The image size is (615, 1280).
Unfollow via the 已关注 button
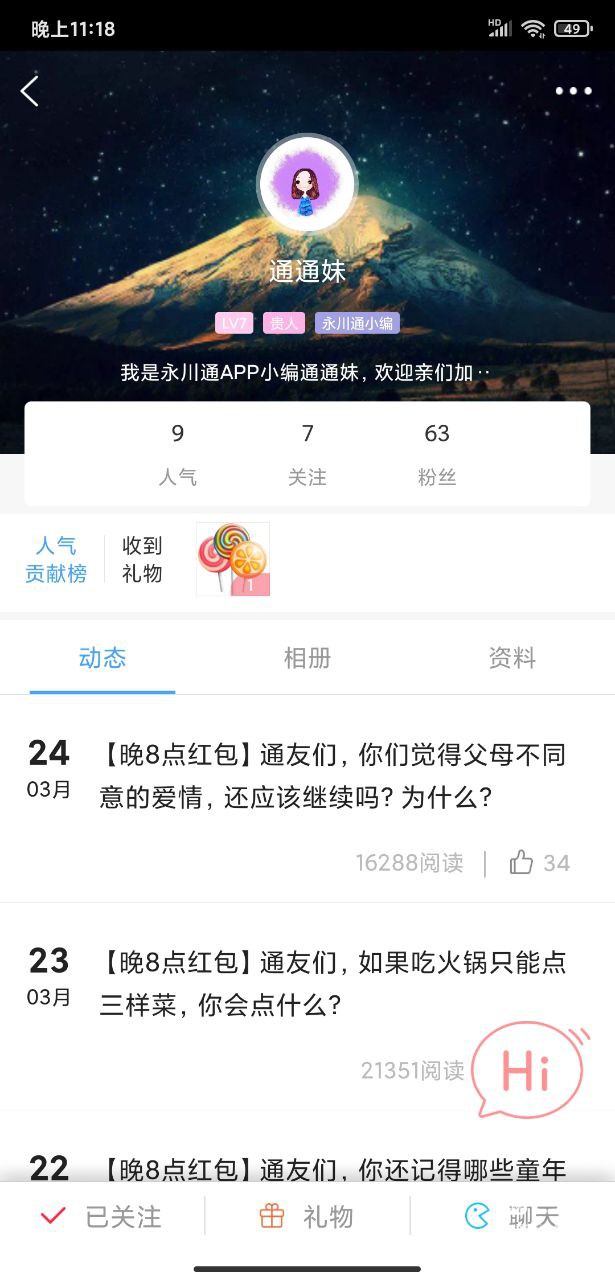click(x=102, y=1217)
